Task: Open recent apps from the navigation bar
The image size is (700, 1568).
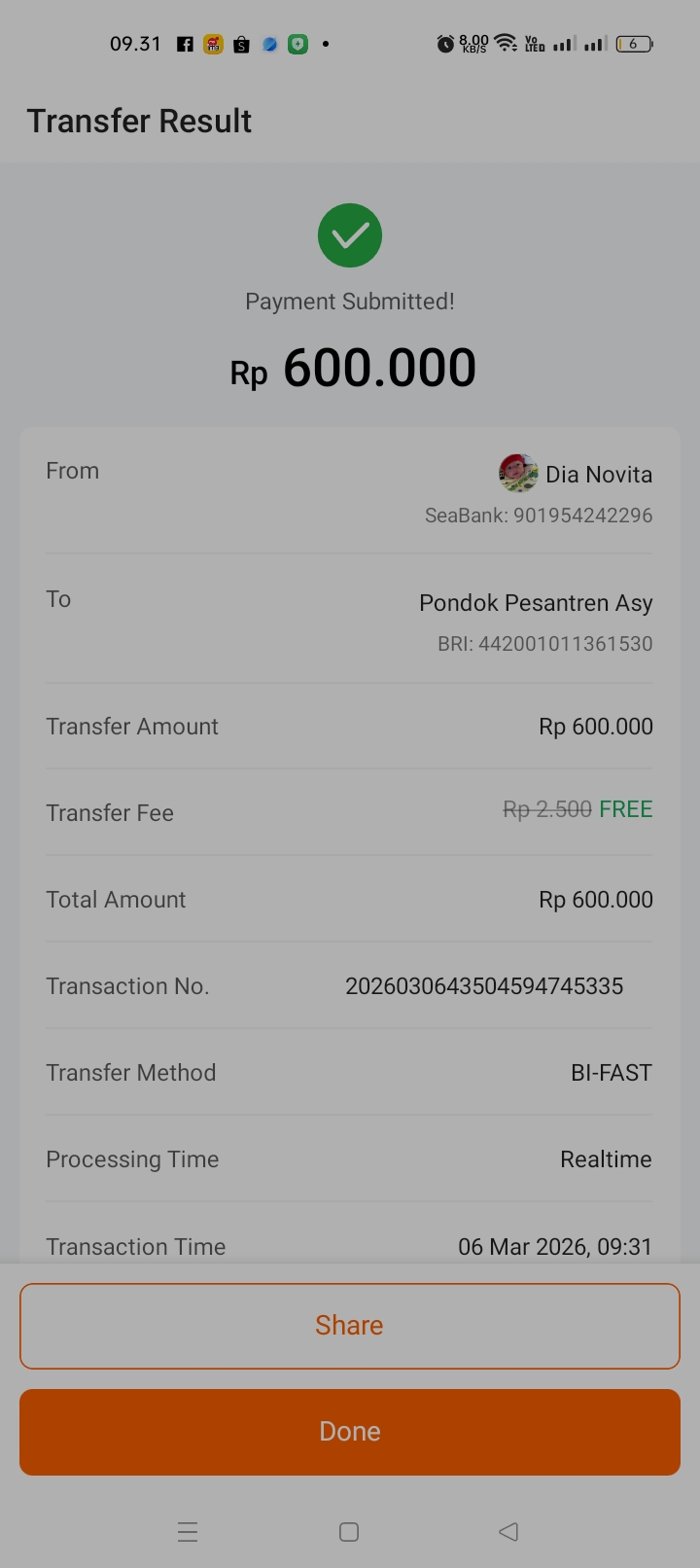Action: pos(188,1532)
